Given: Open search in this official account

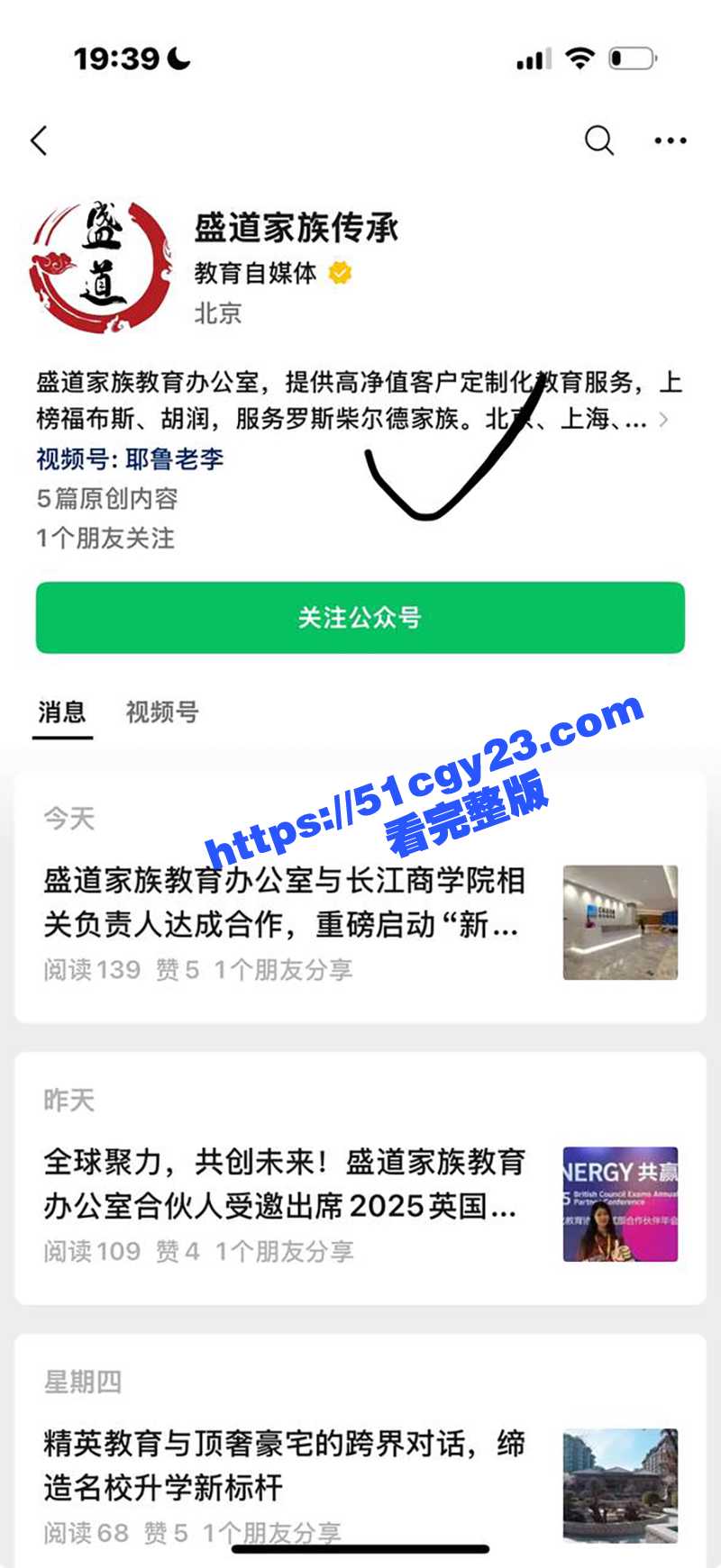Looking at the screenshot, I should (599, 140).
